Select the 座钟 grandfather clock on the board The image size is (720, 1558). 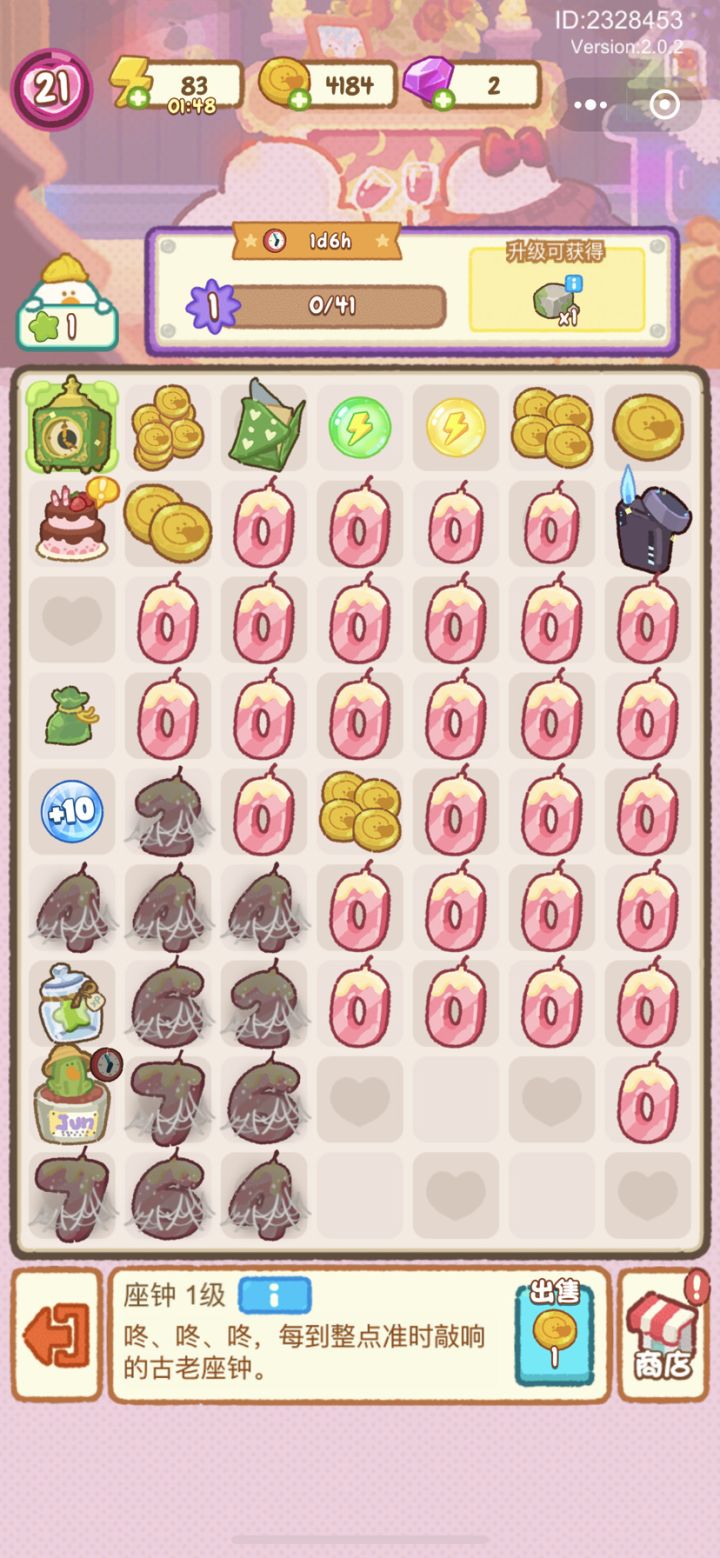tap(70, 425)
